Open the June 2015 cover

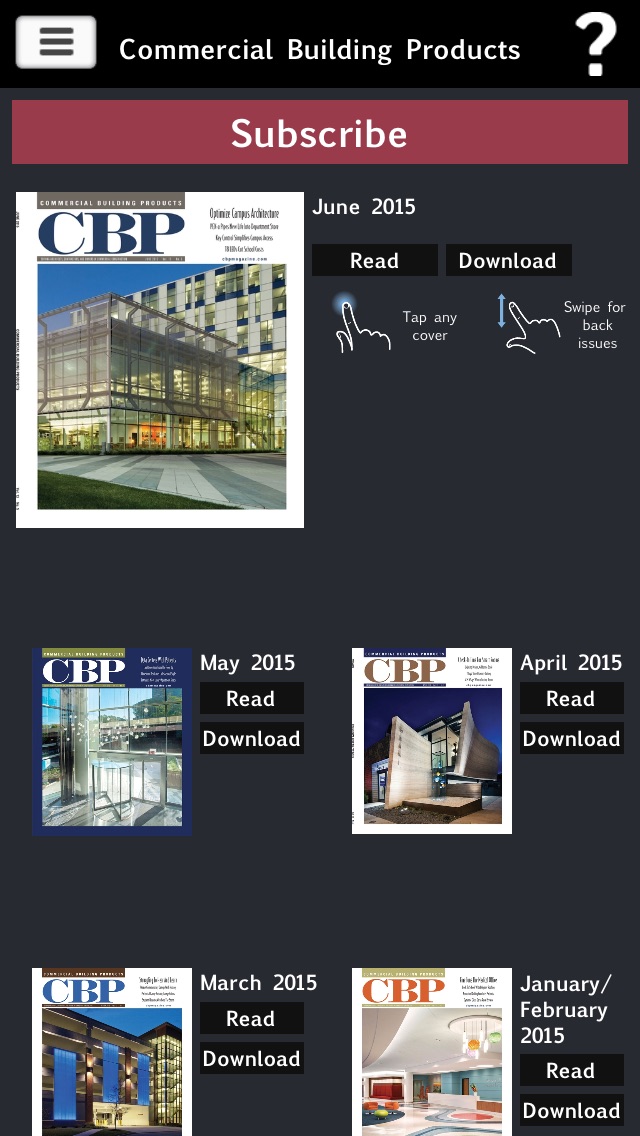(160, 360)
